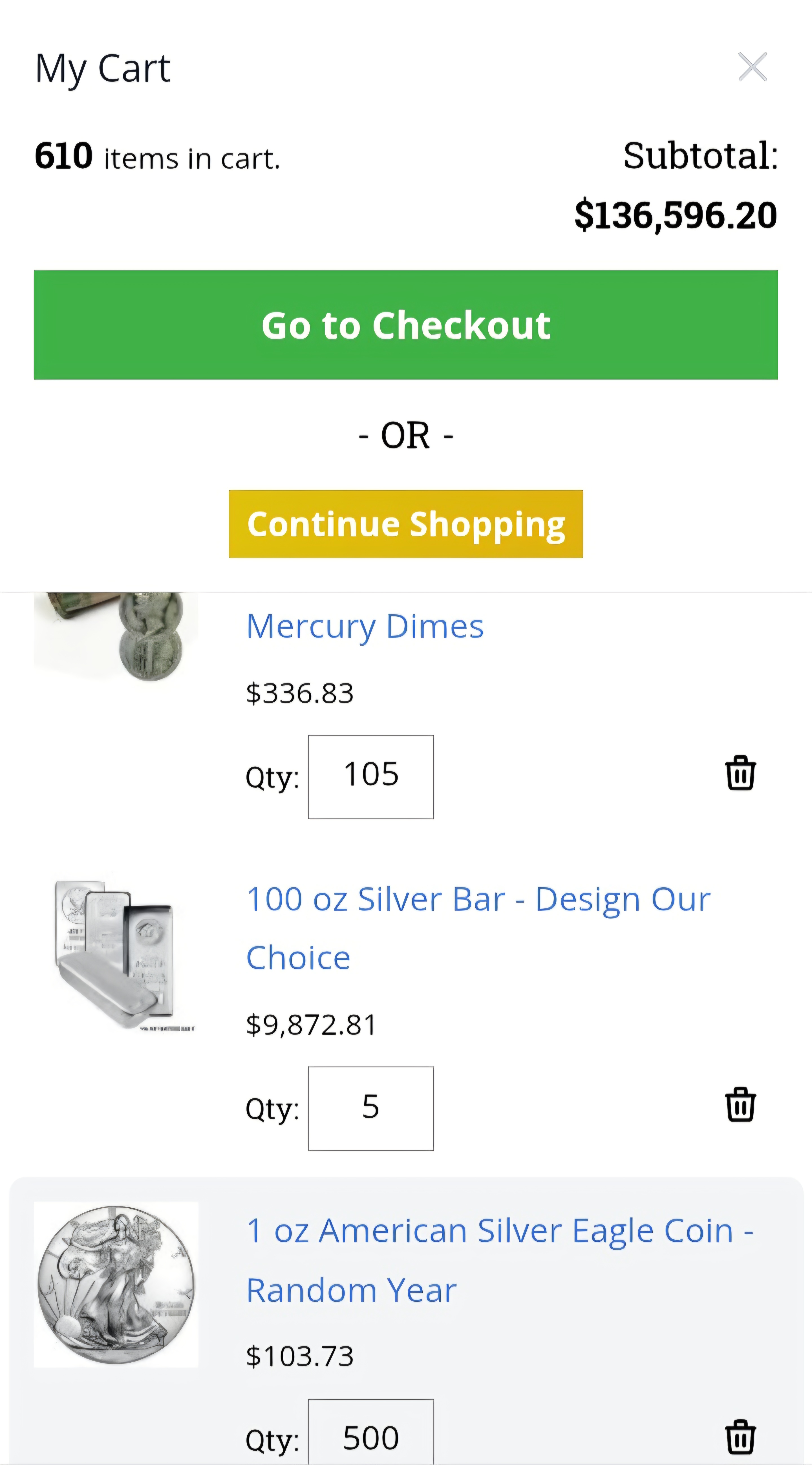This screenshot has height=1465, width=812.
Task: Delete 100 oz Silver Bar from cart
Action: (740, 1105)
